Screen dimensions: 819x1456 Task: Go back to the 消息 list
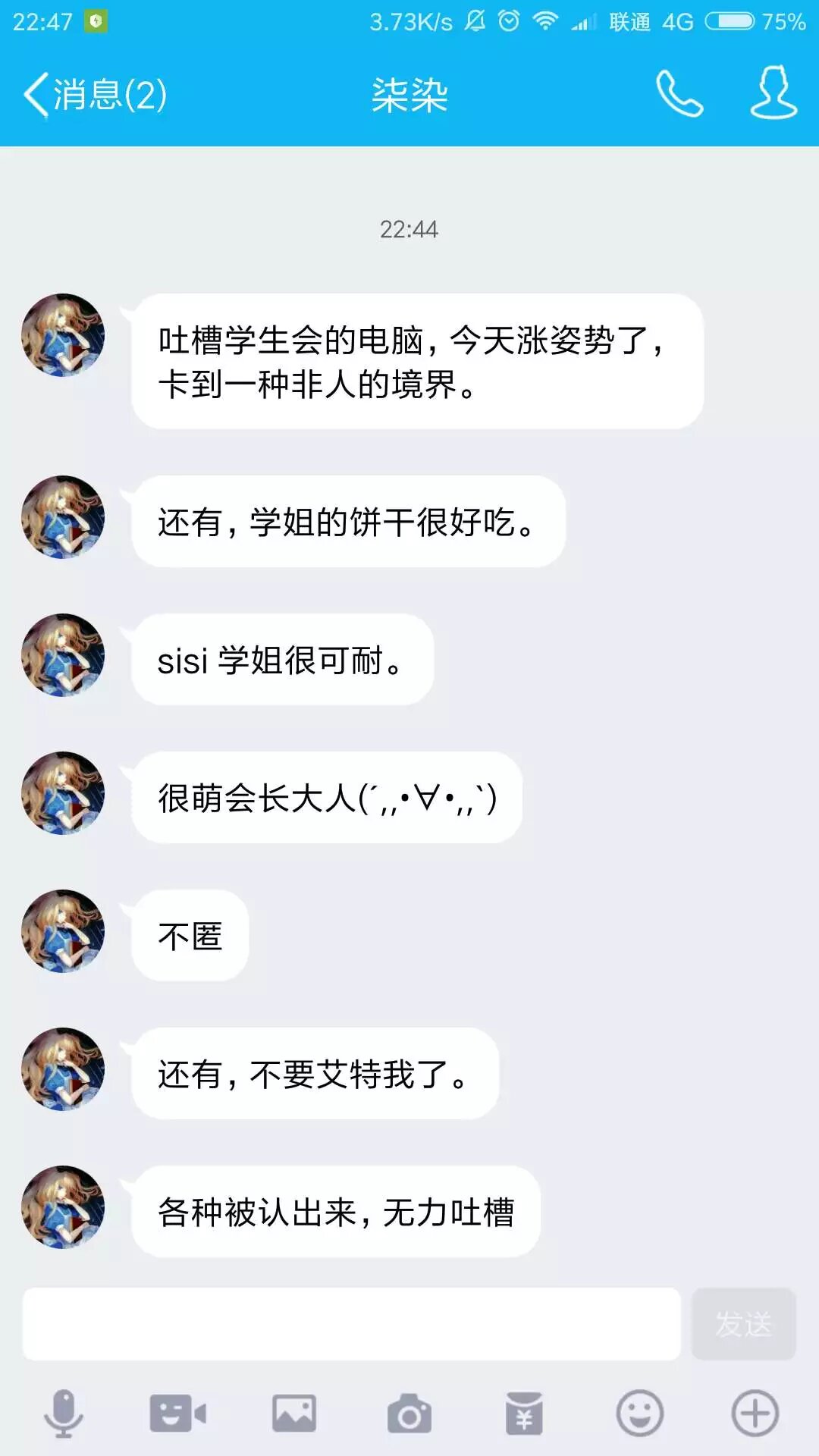(x=95, y=95)
